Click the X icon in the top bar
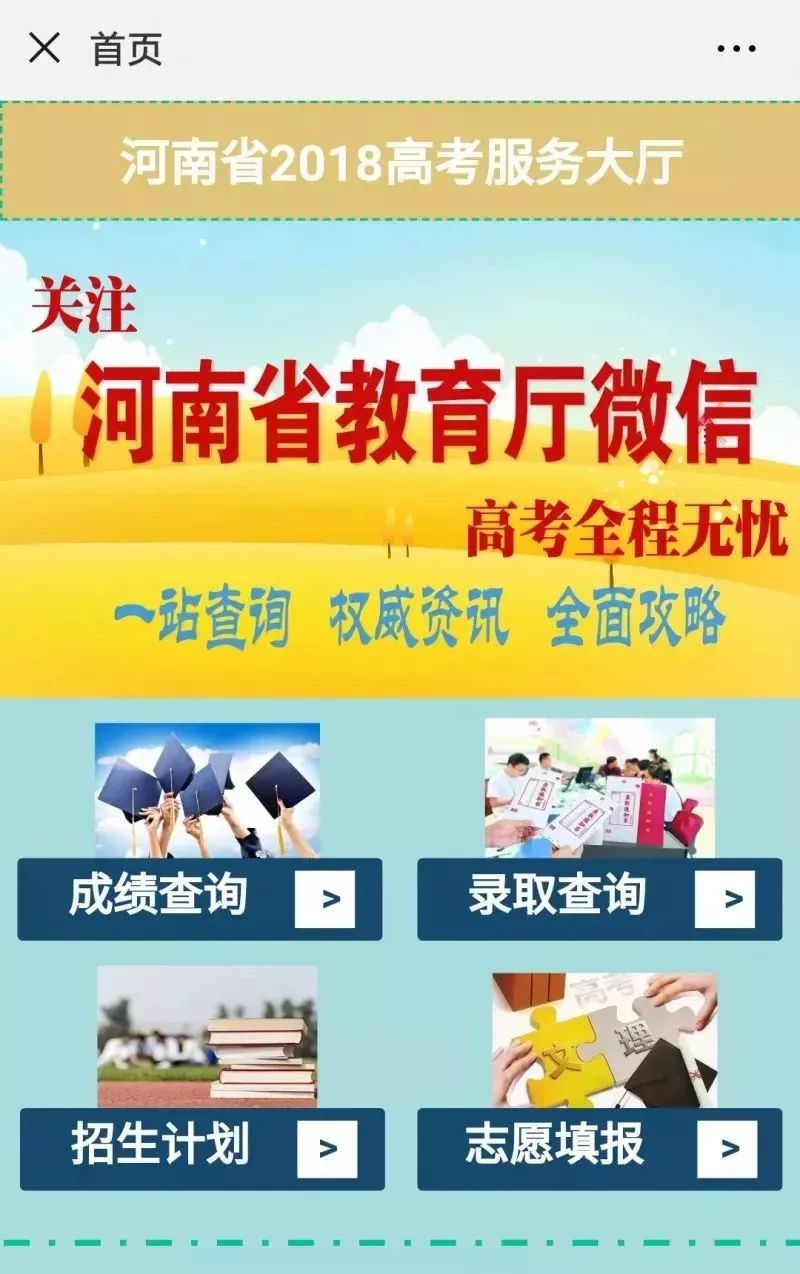The height and width of the screenshot is (1274, 800). (44, 44)
